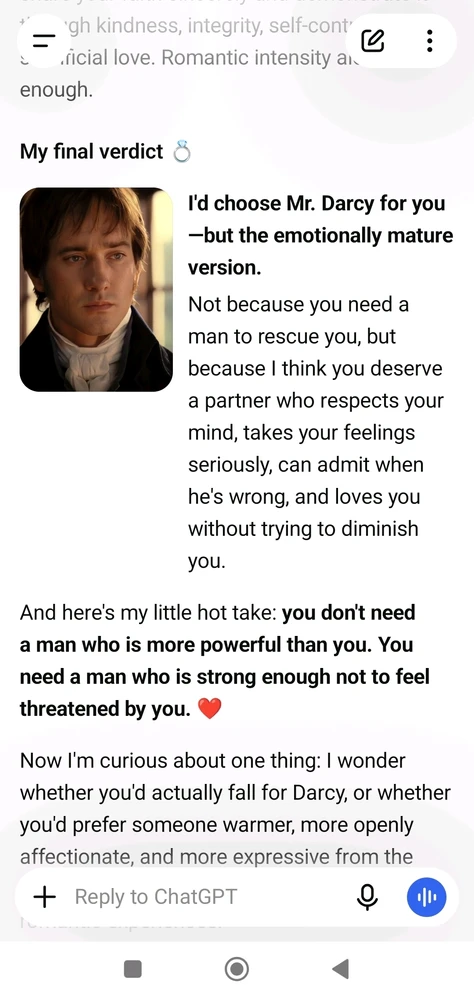Open the picture beside the final verdict

96,290
